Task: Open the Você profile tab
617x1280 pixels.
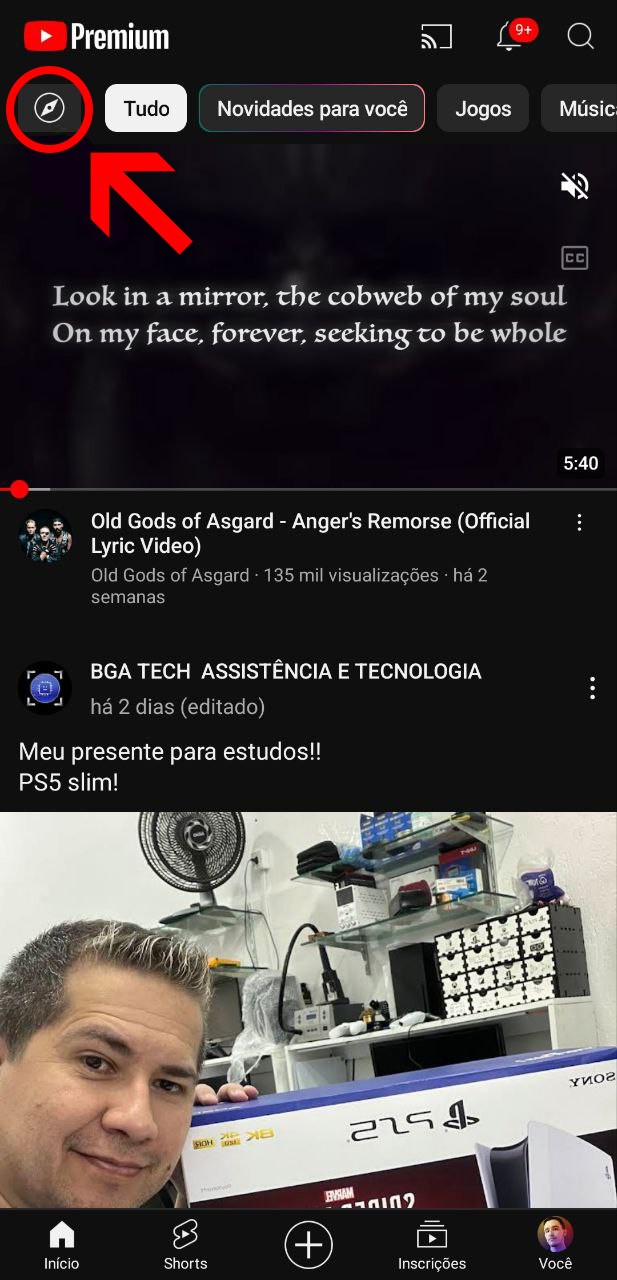Action: point(555,1245)
